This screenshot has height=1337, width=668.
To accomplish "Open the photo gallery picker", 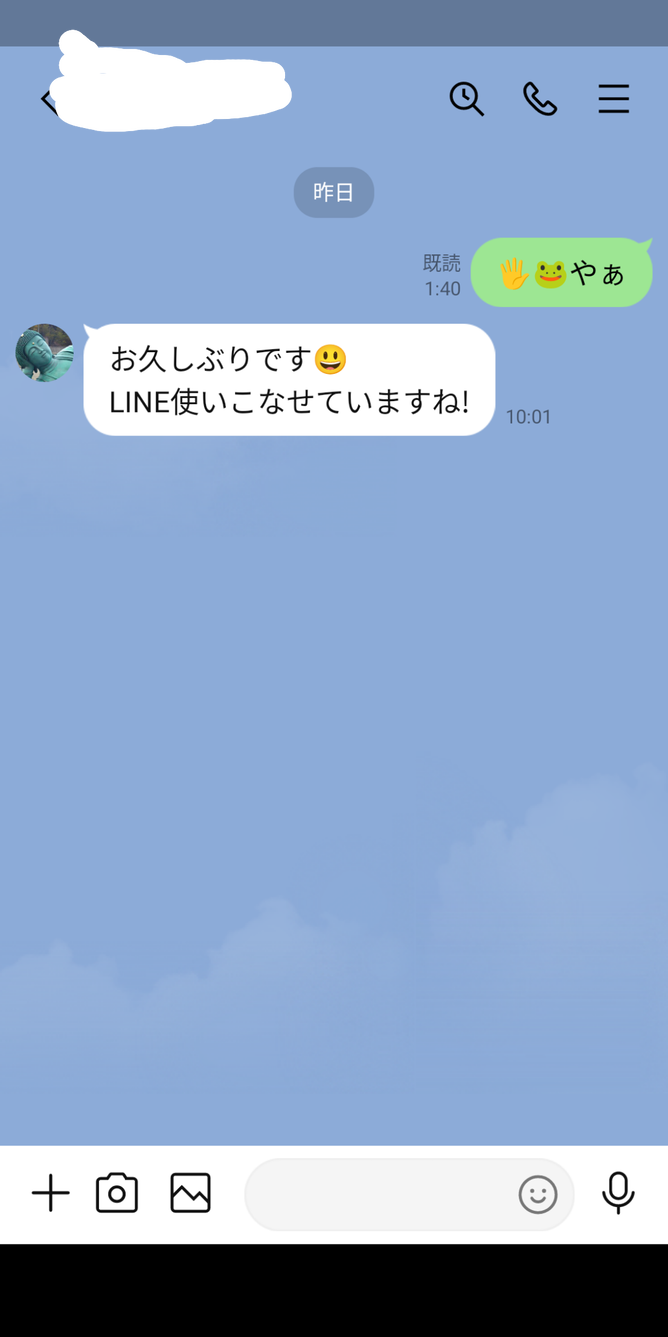I will click(190, 1193).
